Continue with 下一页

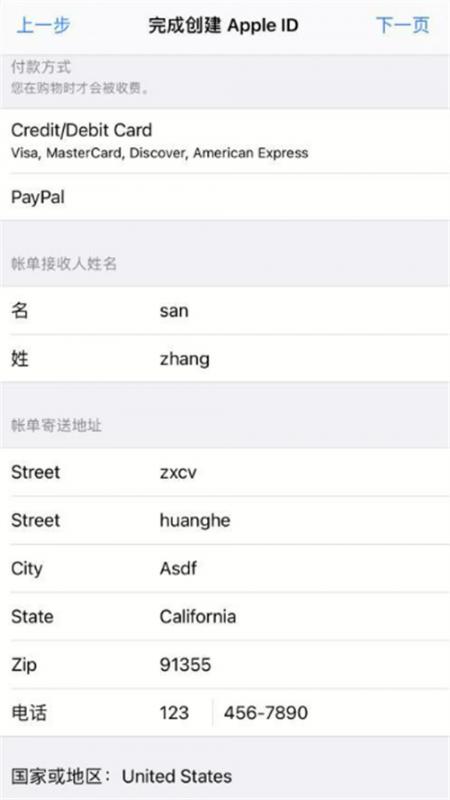click(x=403, y=25)
